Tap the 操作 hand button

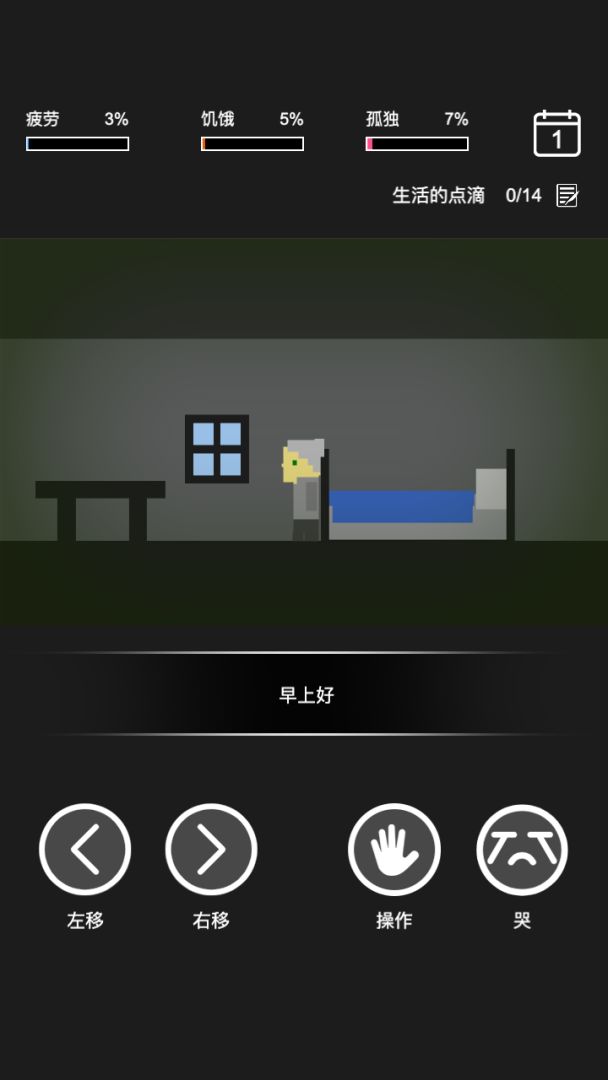click(394, 850)
